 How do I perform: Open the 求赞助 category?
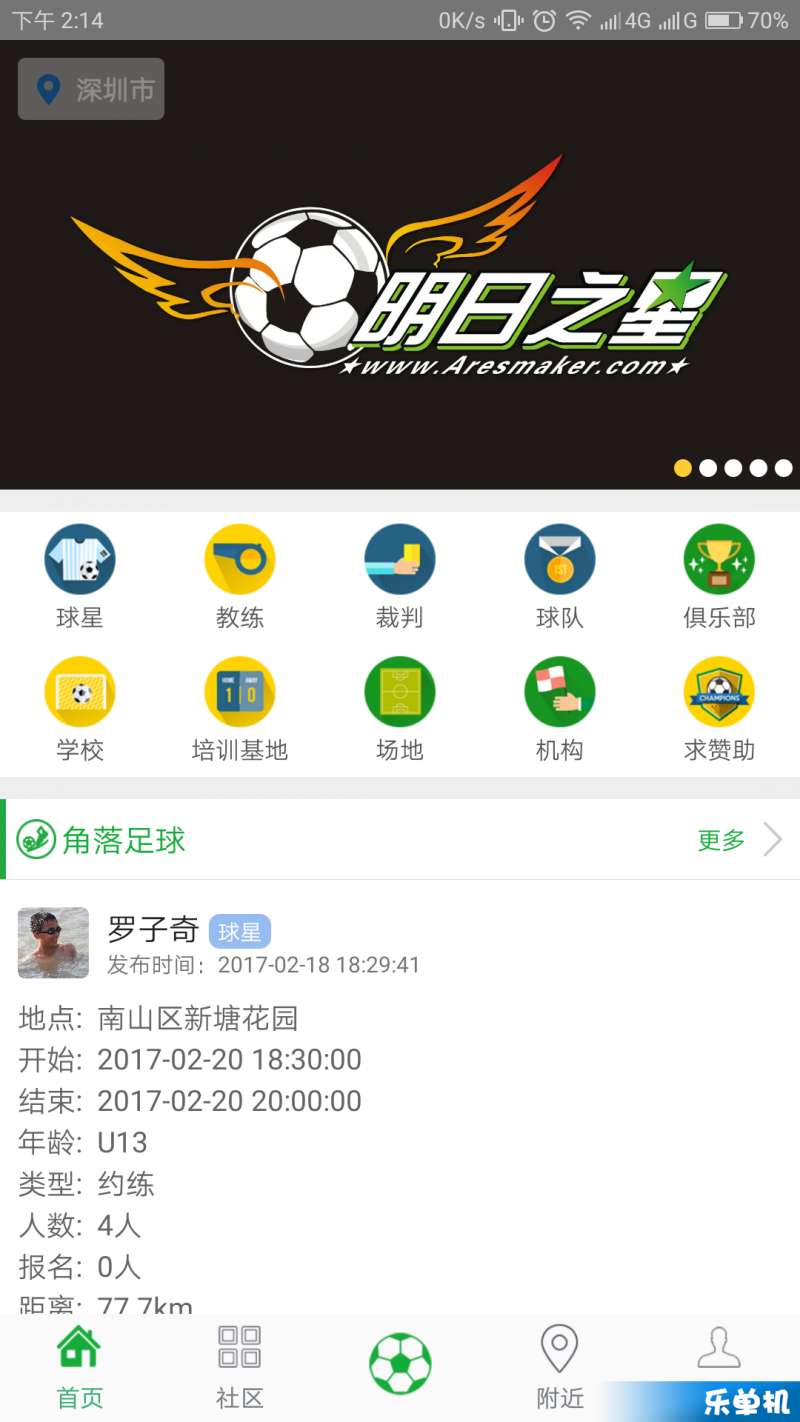coord(719,708)
